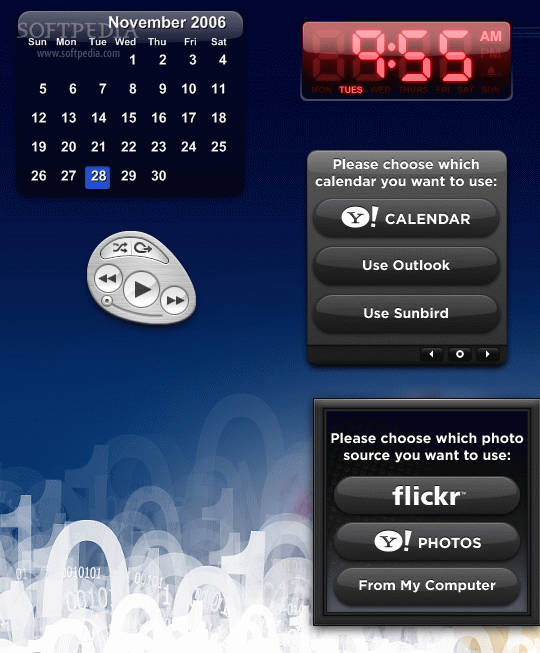Image resolution: width=540 pixels, height=653 pixels.
Task: Go to previous with the left arrow button
Action: (432, 354)
